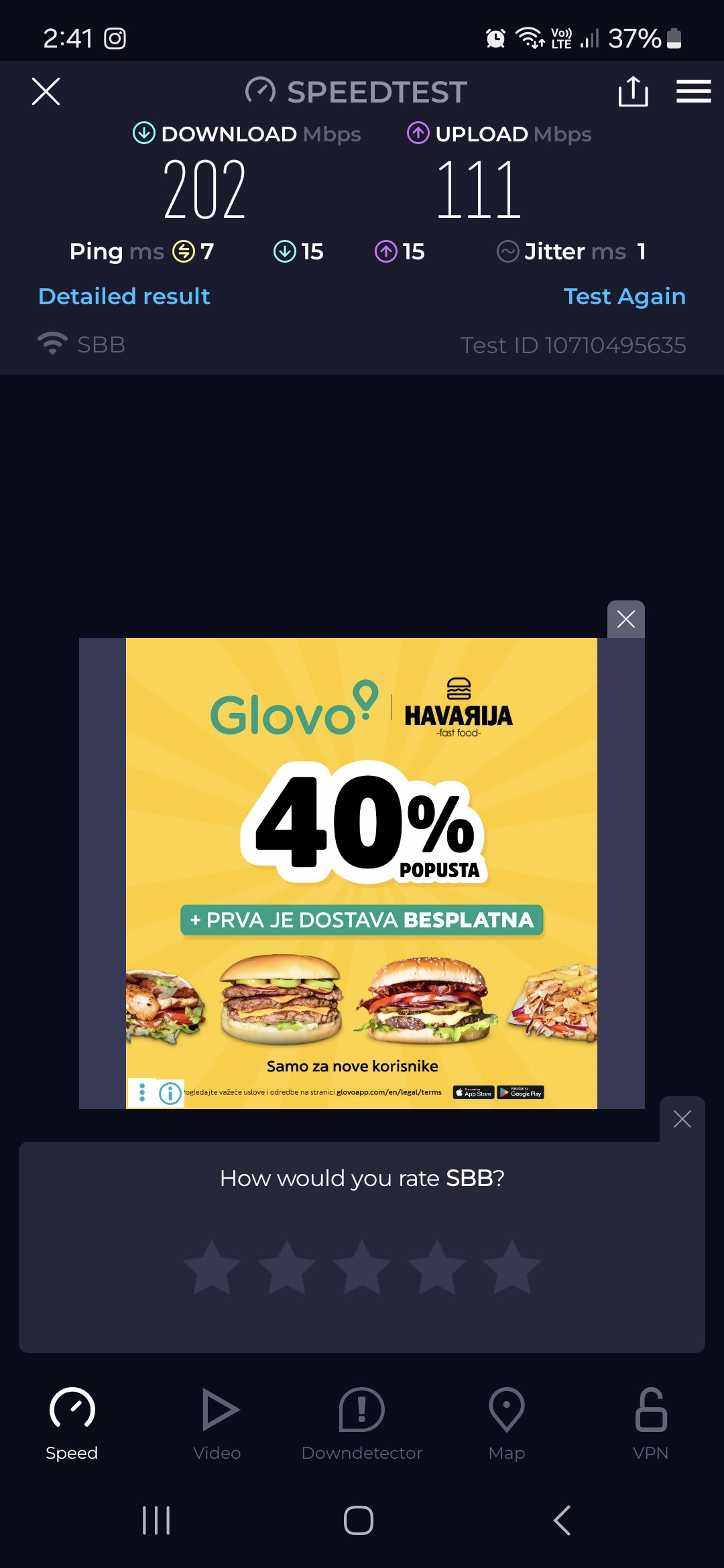Open recent apps from navigation bar
This screenshot has width=724, height=1568.
pyautogui.click(x=156, y=1520)
